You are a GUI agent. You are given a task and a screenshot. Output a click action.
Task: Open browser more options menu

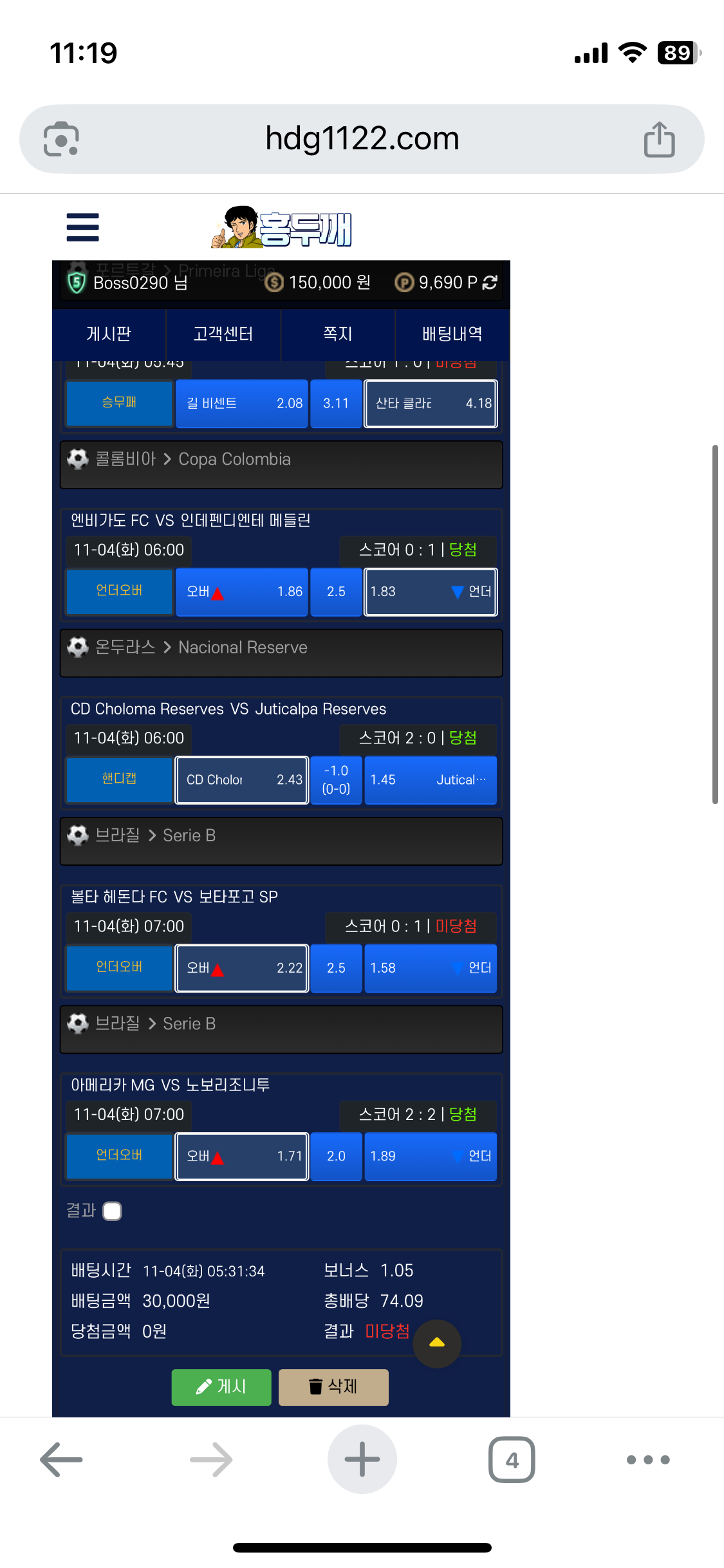pyautogui.click(x=648, y=1460)
